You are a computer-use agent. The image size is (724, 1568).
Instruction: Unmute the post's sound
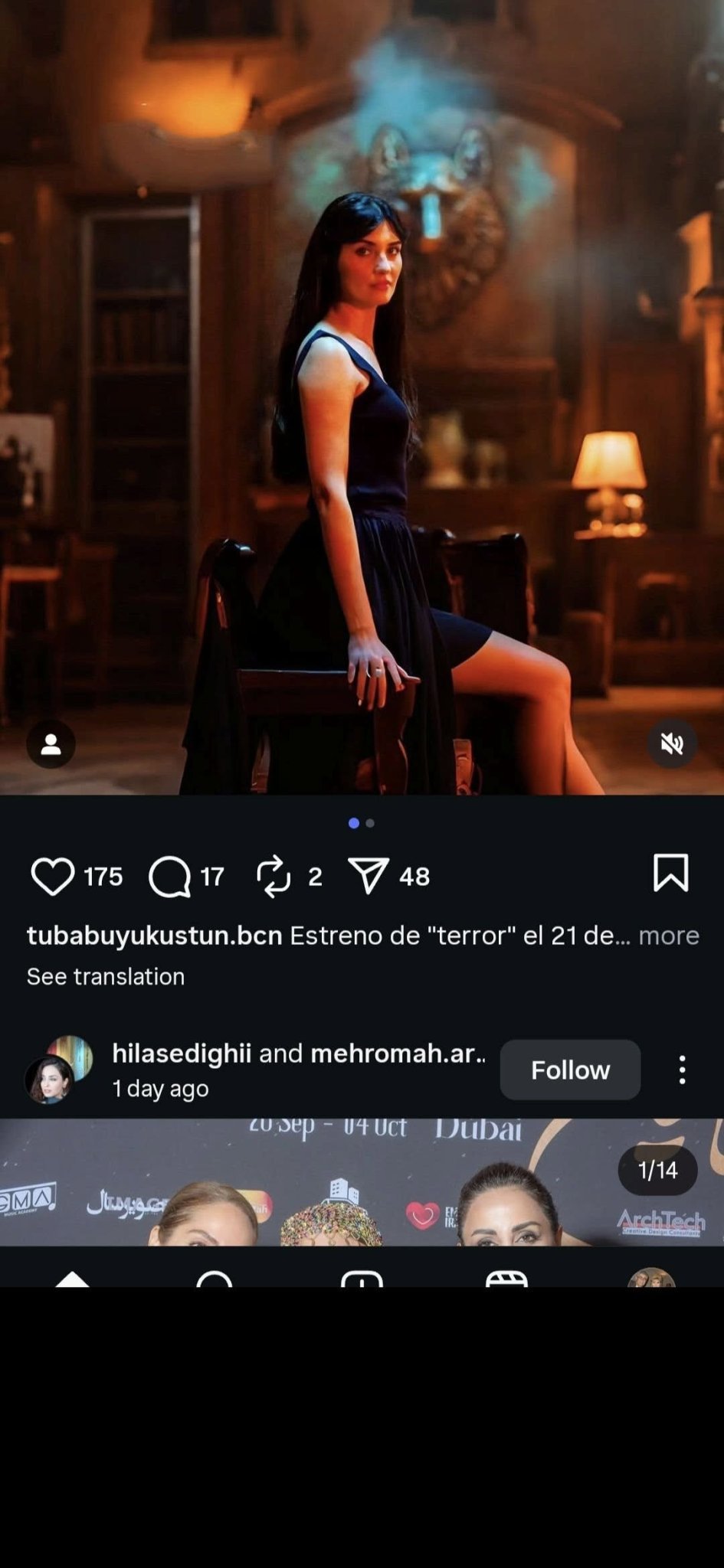672,743
